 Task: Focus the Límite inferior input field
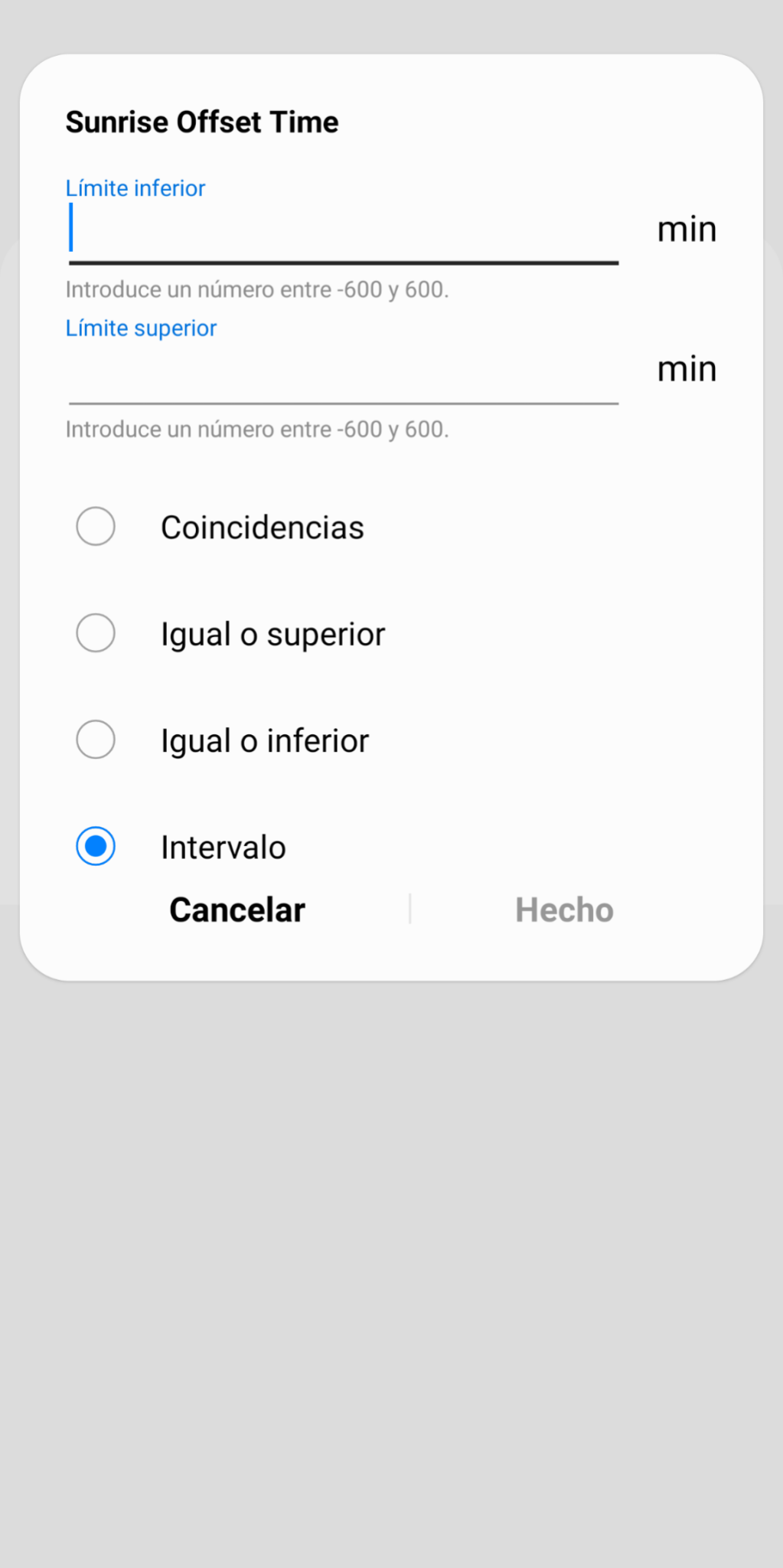[343, 230]
